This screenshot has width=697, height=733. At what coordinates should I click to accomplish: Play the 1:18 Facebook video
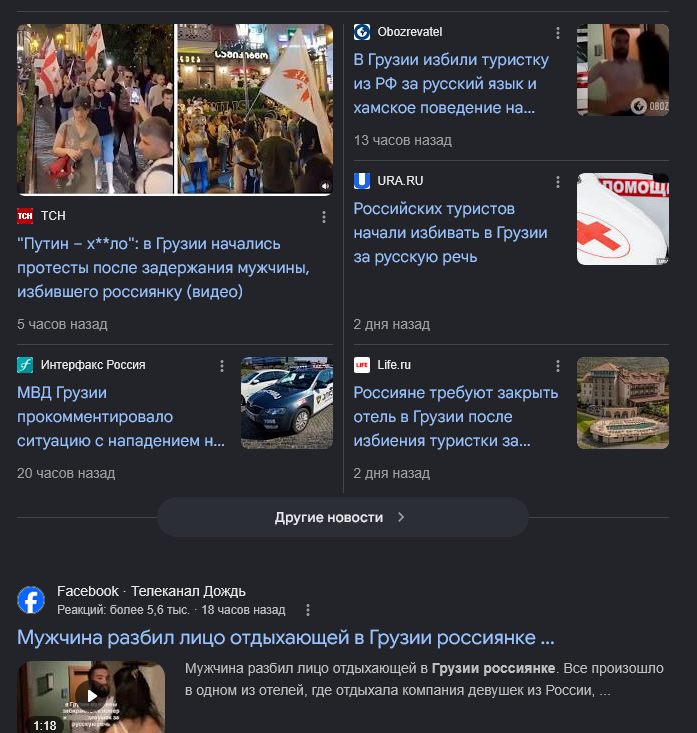pos(91,697)
